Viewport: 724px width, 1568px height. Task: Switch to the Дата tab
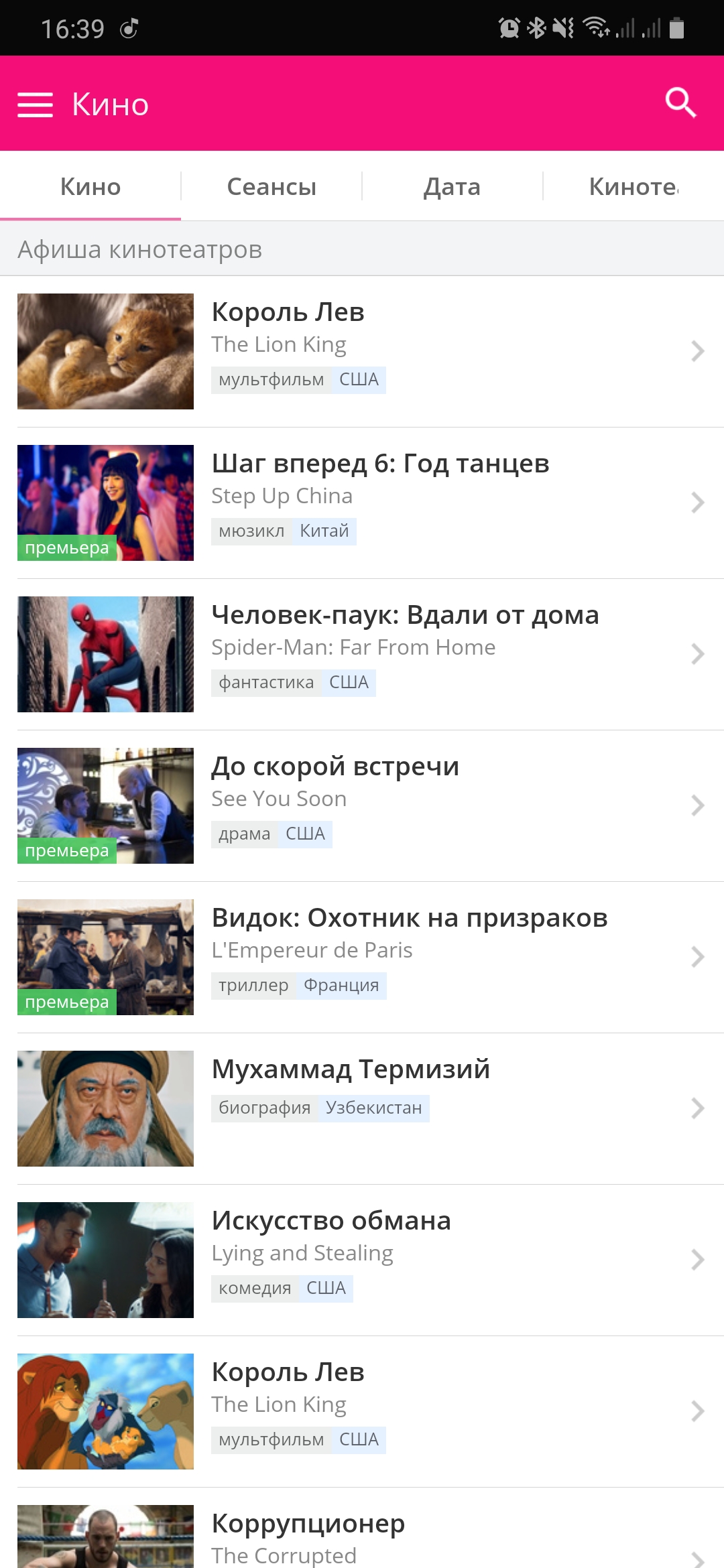pos(452,187)
